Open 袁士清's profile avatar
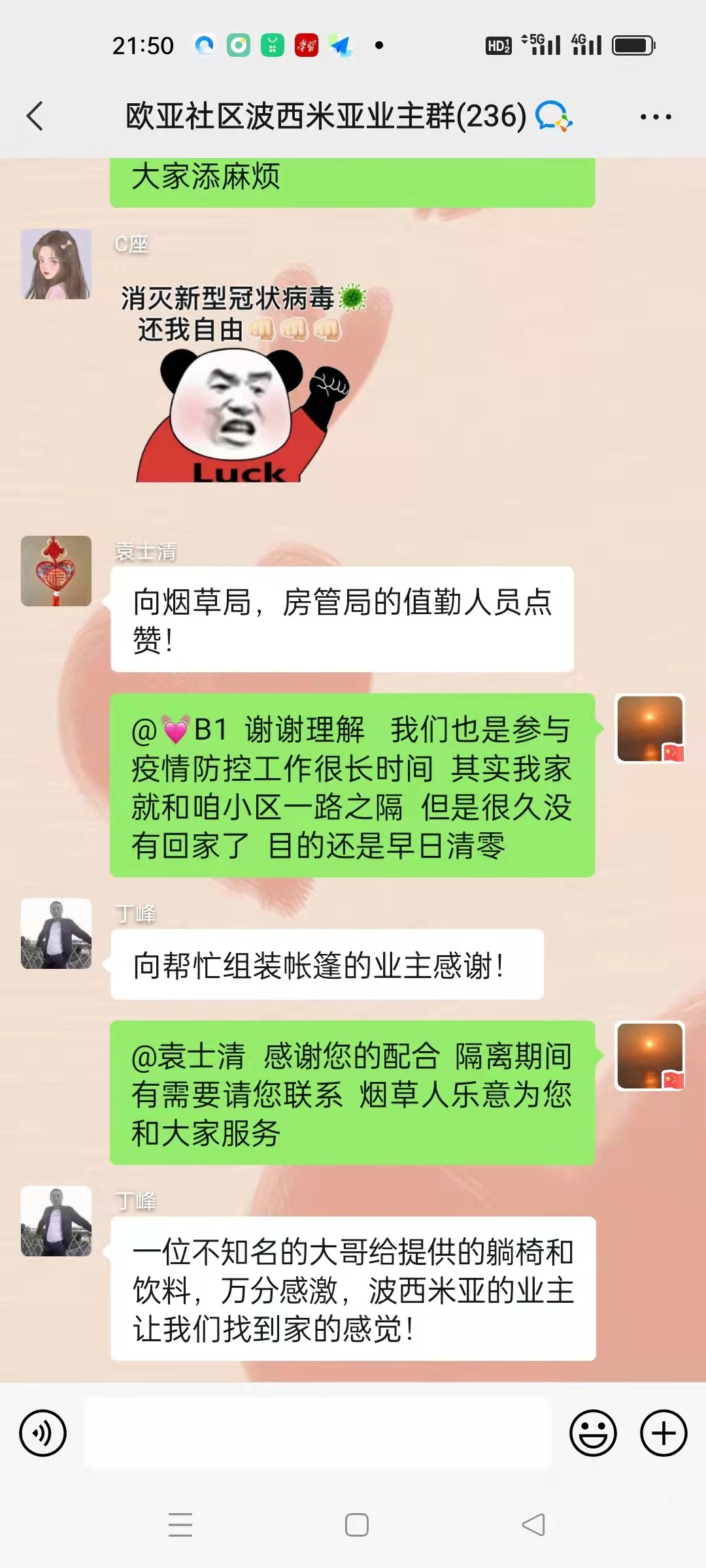This screenshot has width=706, height=1568. click(x=56, y=571)
